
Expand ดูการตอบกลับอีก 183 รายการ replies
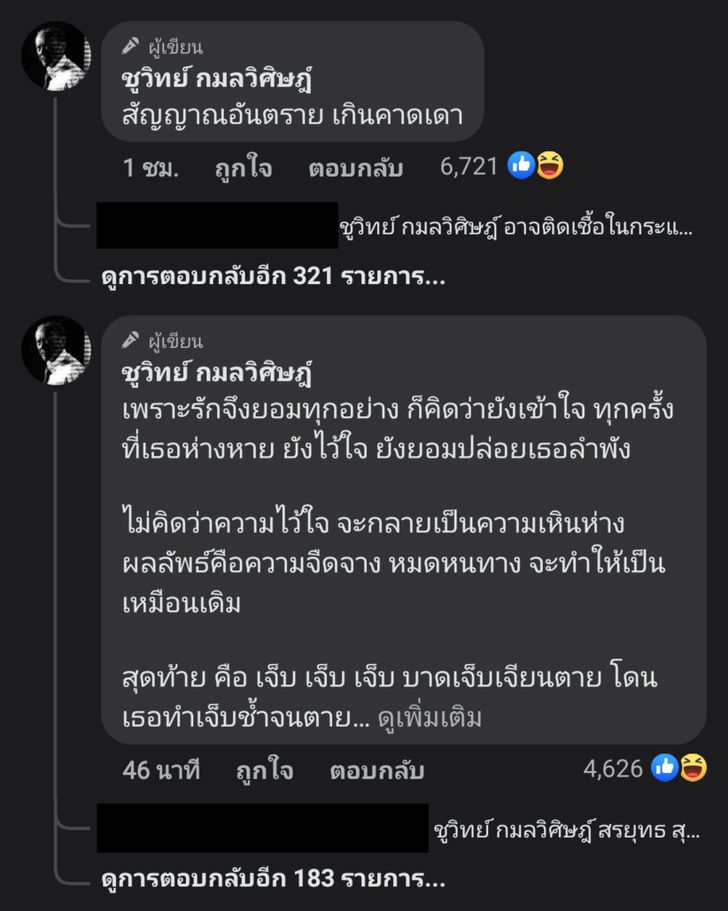click(274, 880)
